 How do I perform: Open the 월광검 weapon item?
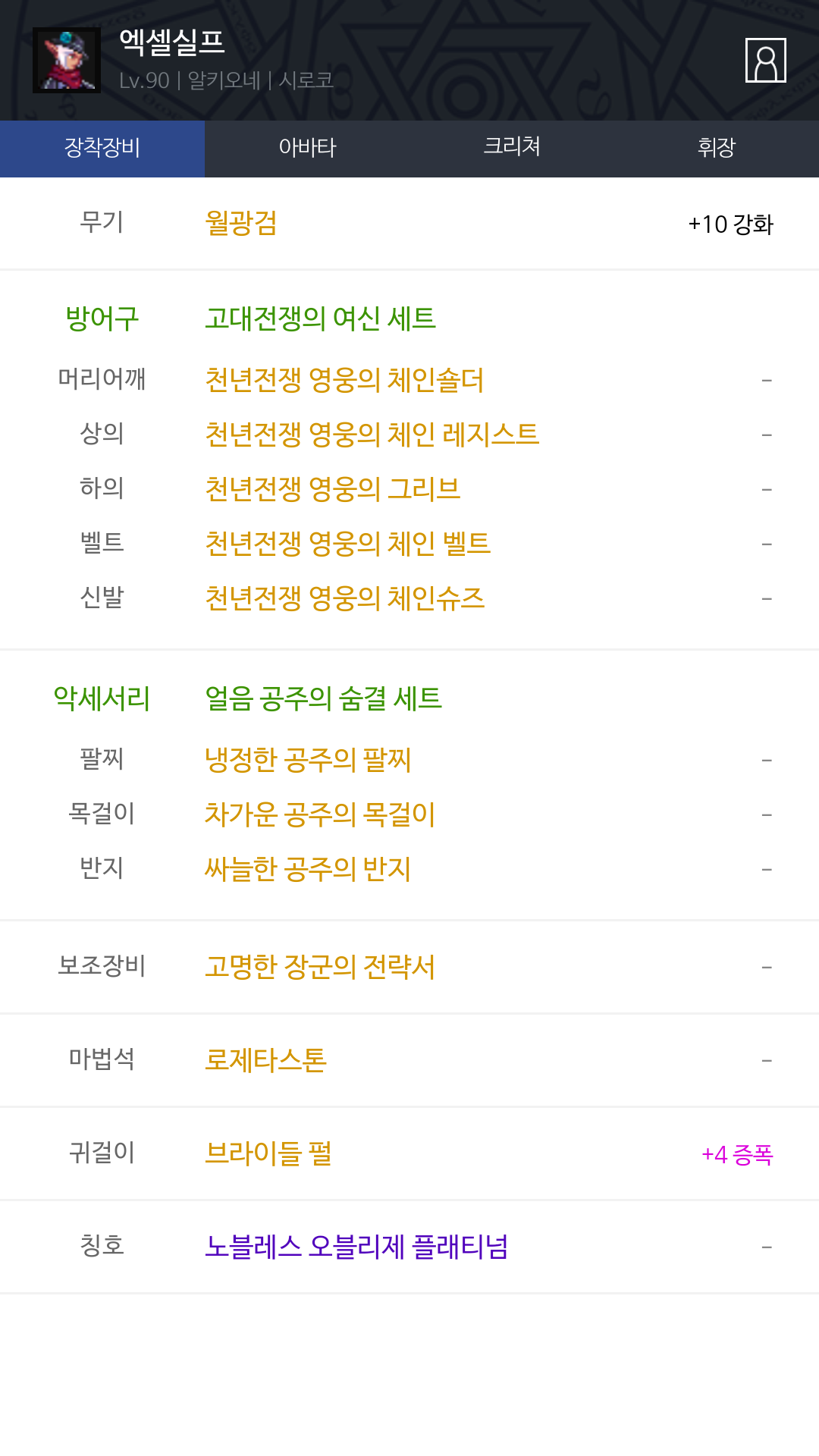click(241, 224)
